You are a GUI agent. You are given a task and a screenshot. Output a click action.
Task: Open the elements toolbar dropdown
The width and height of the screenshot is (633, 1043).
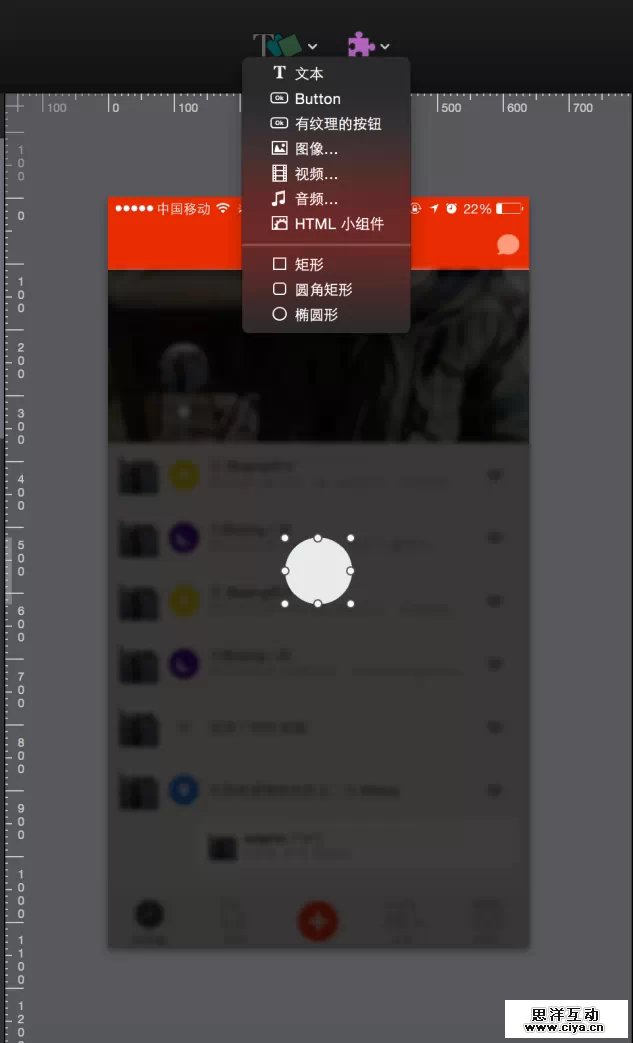[284, 45]
